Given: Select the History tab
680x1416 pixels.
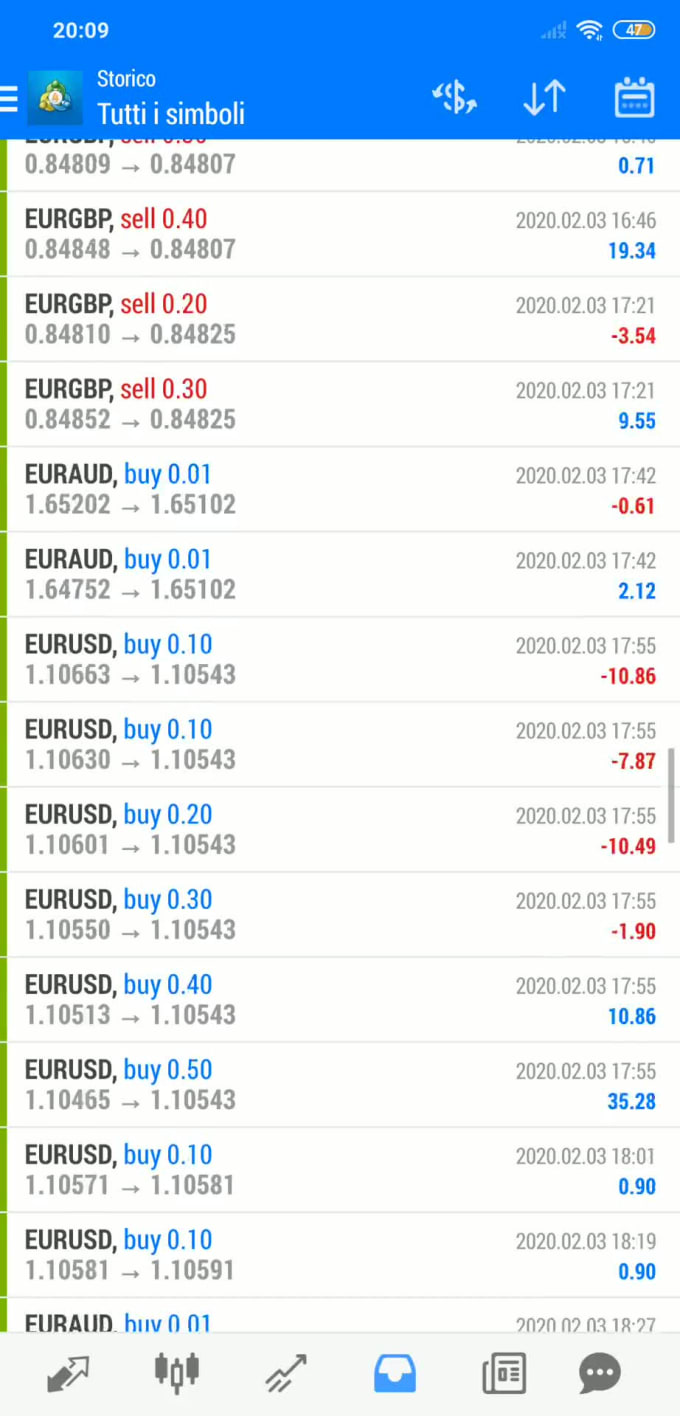Looking at the screenshot, I should pyautogui.click(x=395, y=1373).
